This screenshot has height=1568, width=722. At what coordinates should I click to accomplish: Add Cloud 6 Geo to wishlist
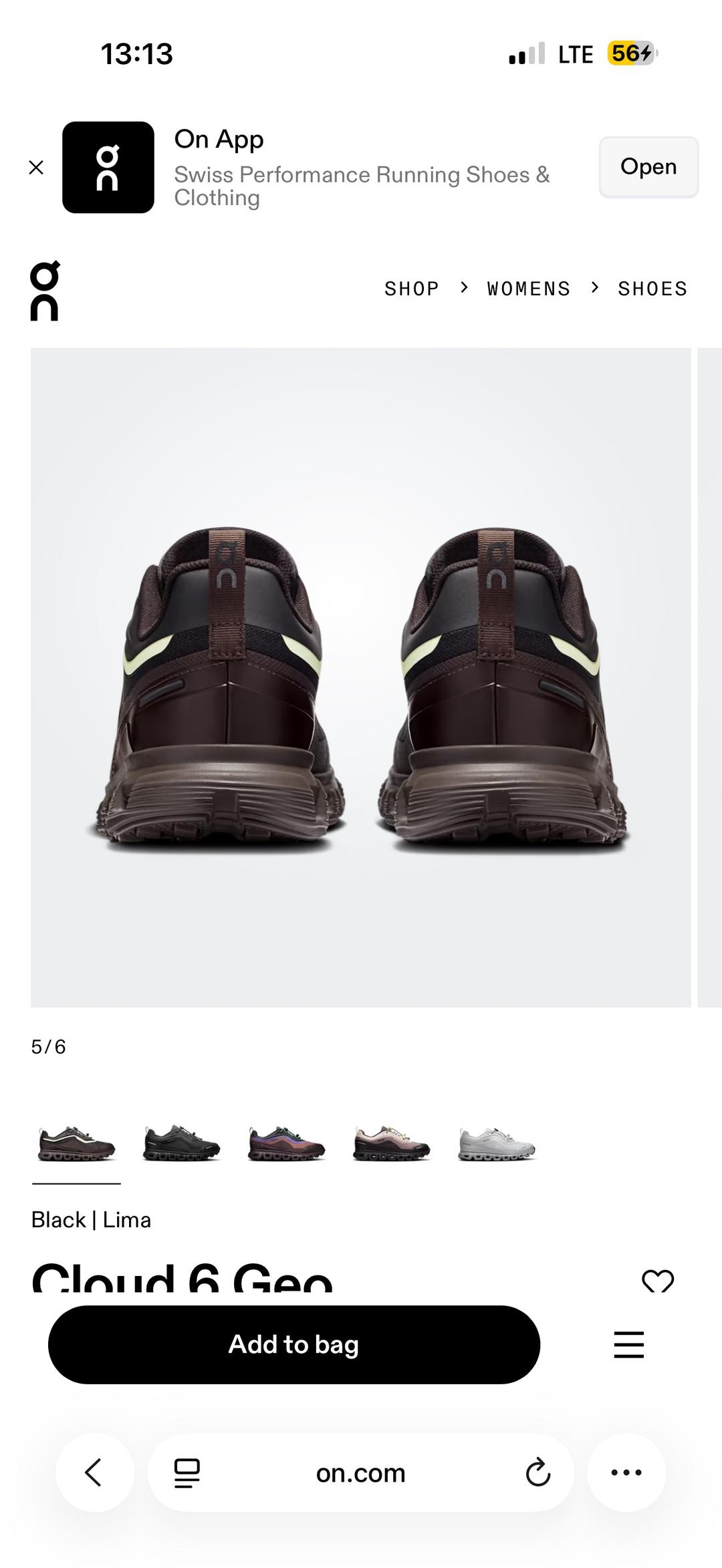point(658,1280)
